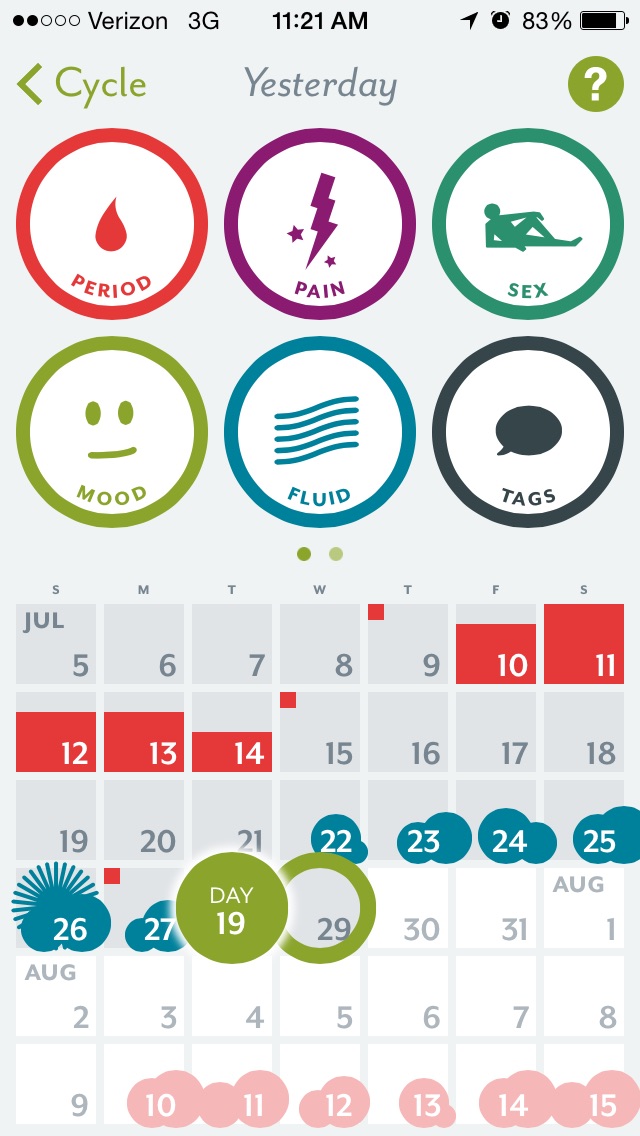Choose July 18 in calendar
This screenshot has height=1136, width=640.
pos(584,733)
